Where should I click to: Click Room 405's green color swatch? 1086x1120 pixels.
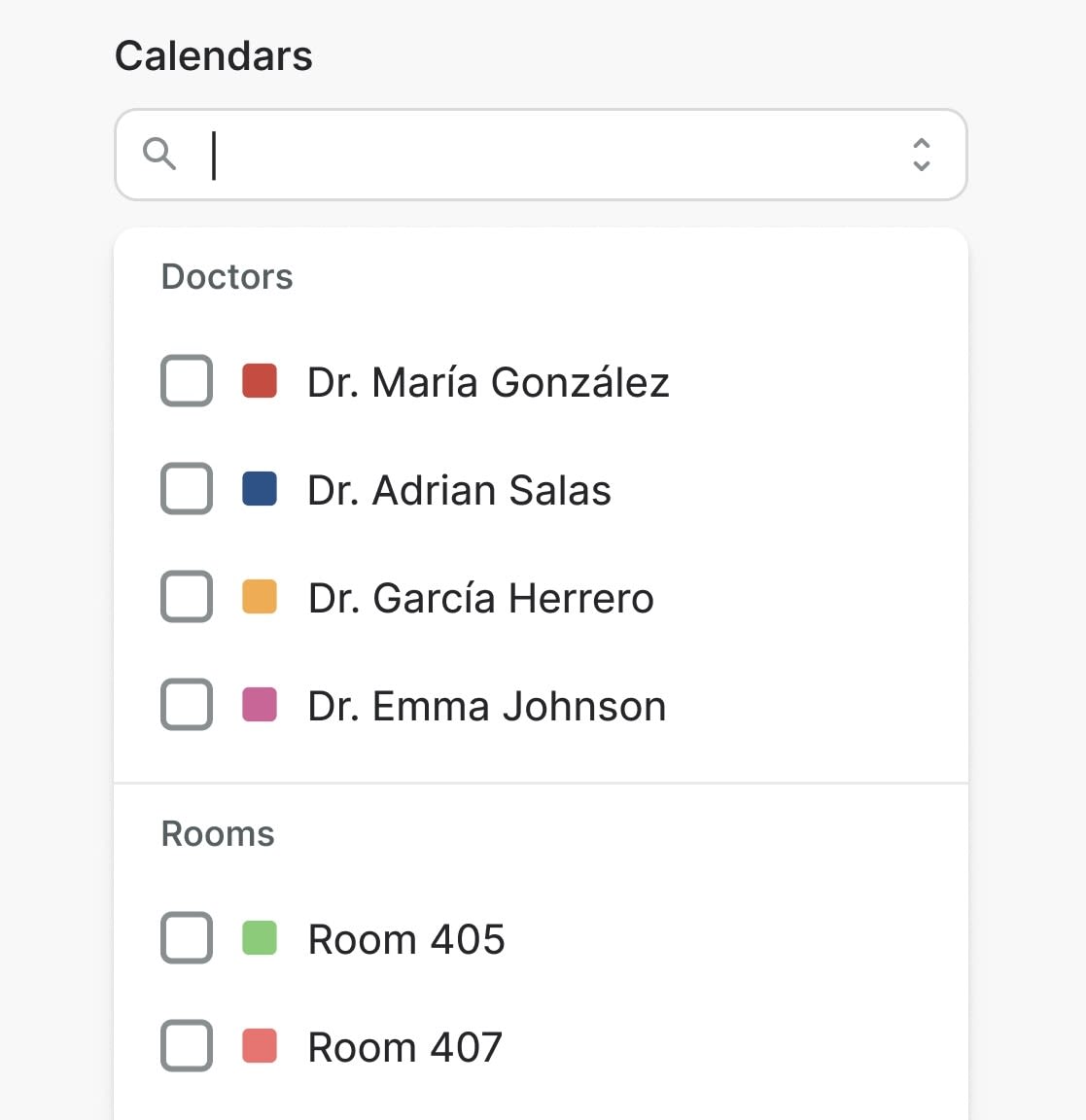click(259, 938)
